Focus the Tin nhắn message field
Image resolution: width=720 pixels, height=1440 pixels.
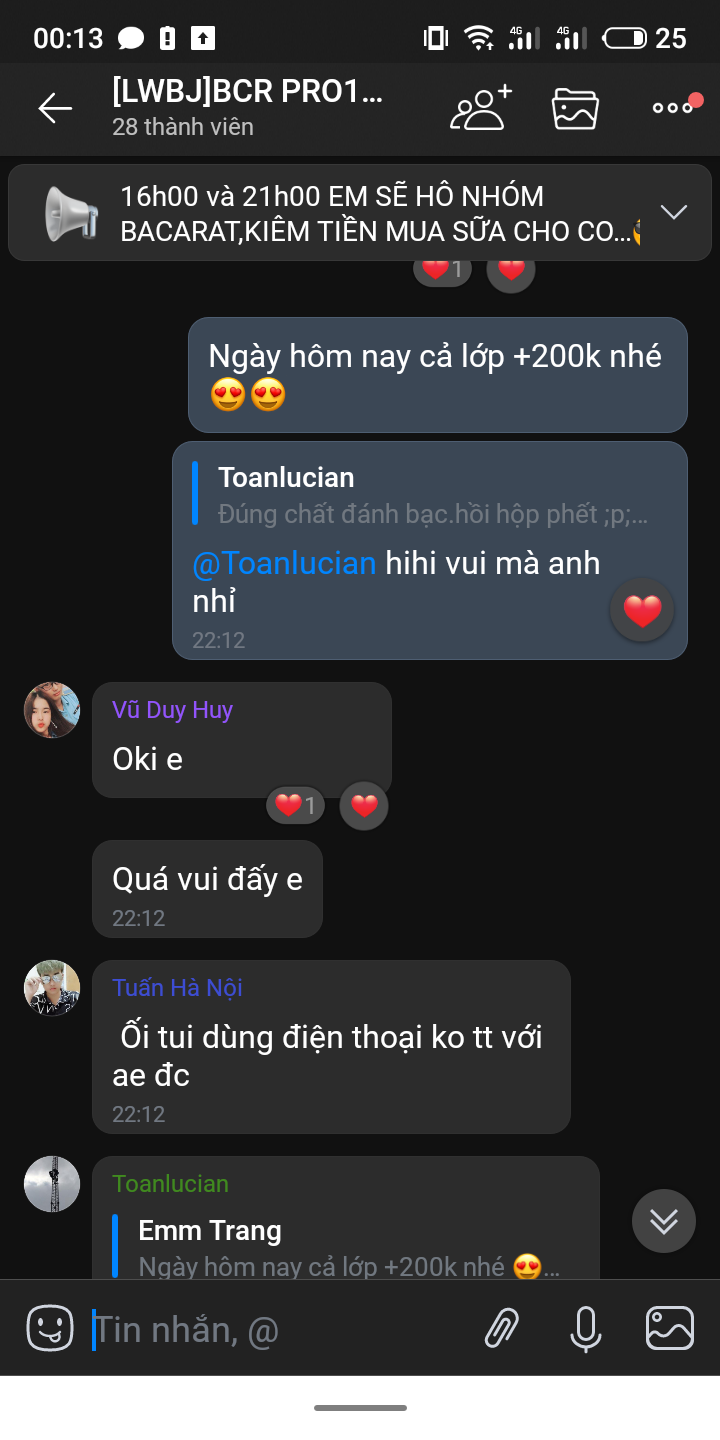click(280, 1330)
